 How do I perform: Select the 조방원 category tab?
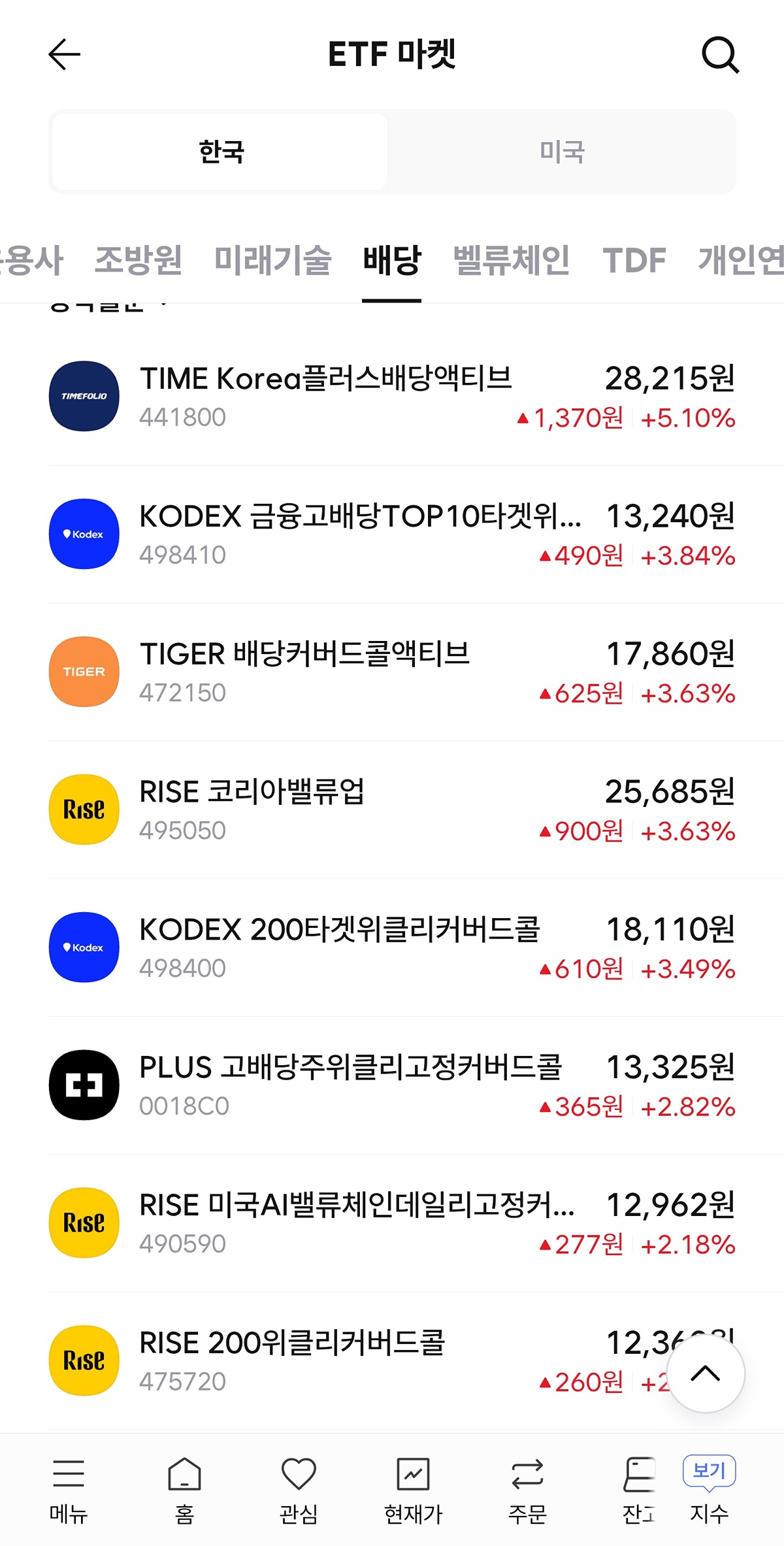pos(139,260)
